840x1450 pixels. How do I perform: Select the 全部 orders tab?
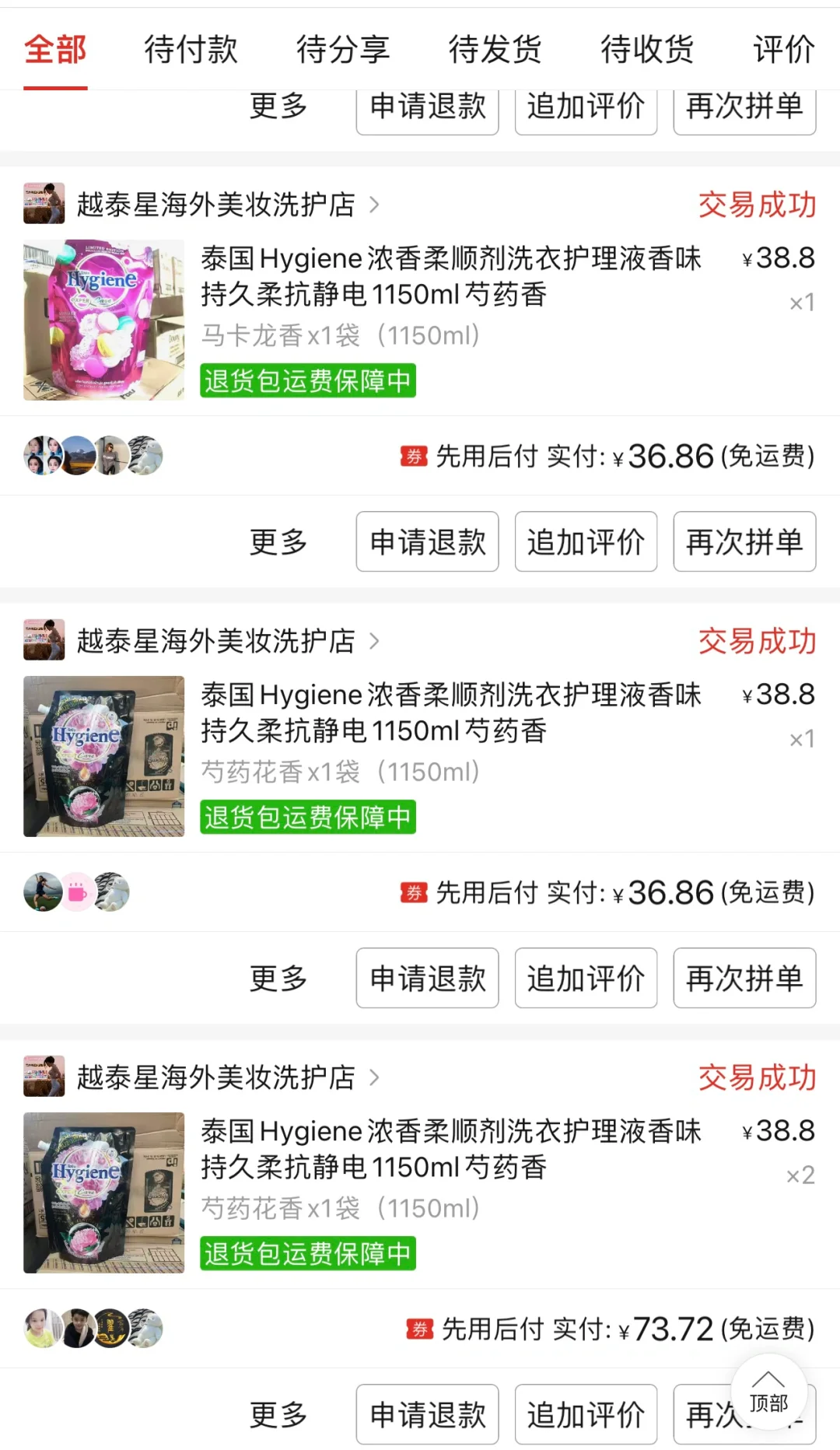click(55, 50)
